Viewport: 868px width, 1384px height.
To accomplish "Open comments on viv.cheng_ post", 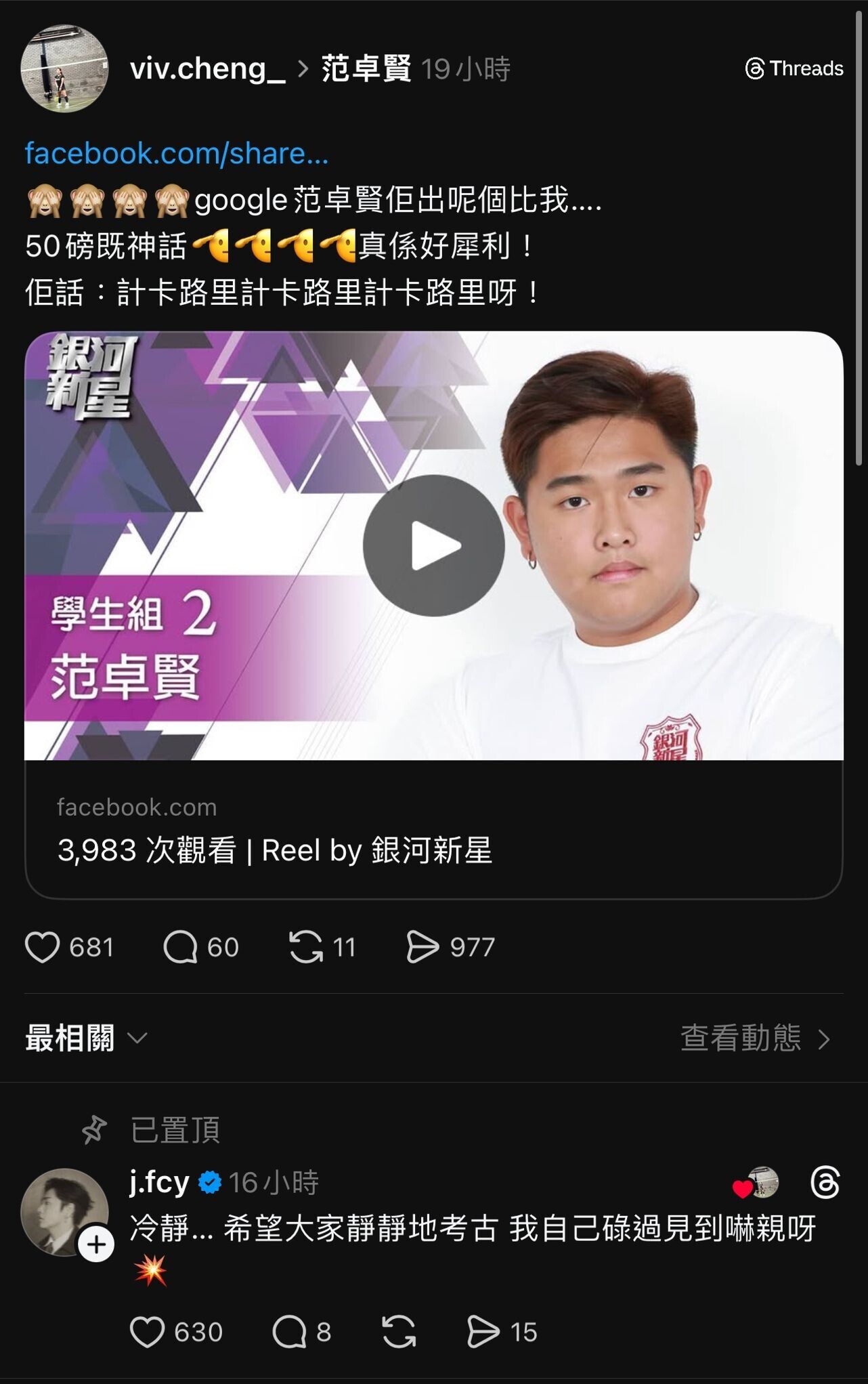I will (181, 946).
